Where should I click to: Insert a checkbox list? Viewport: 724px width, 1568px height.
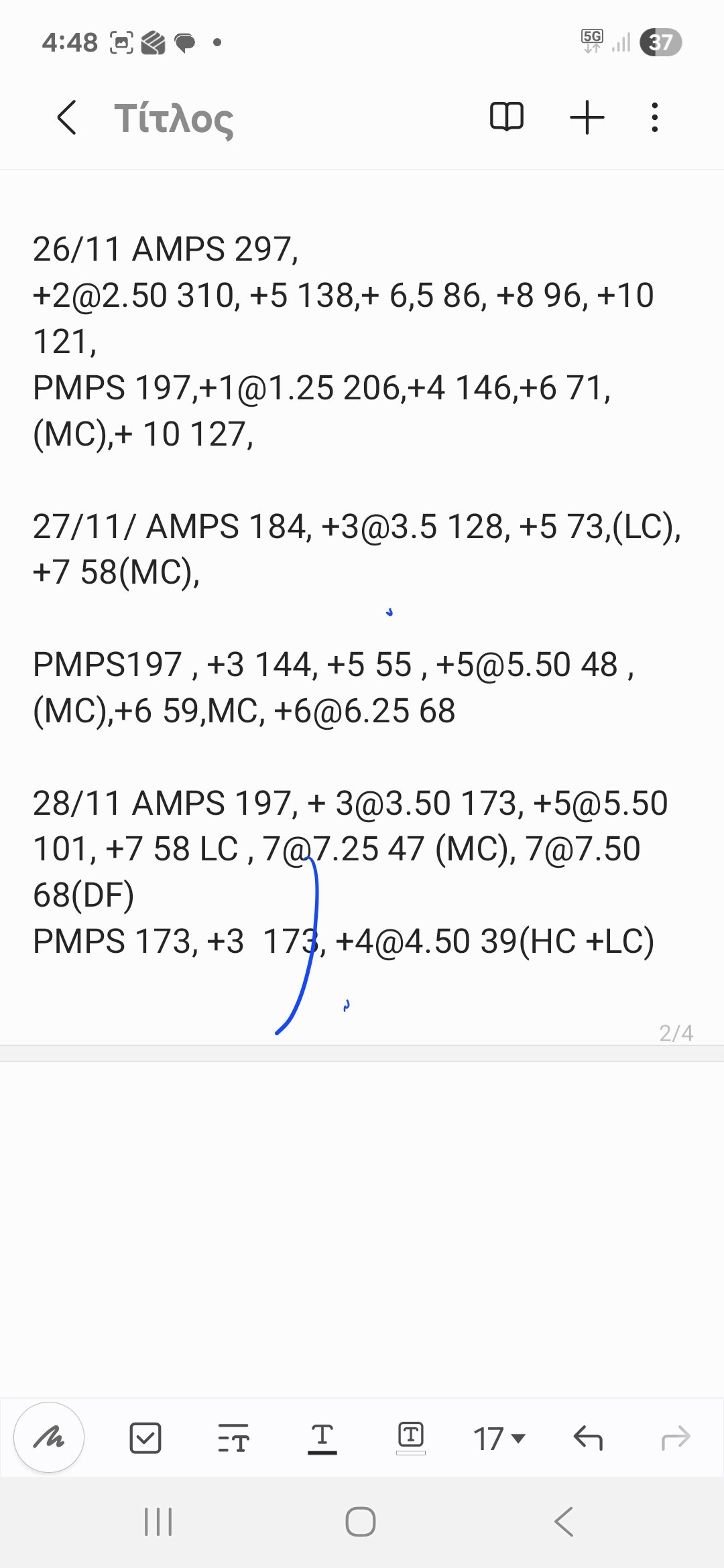click(x=145, y=1438)
